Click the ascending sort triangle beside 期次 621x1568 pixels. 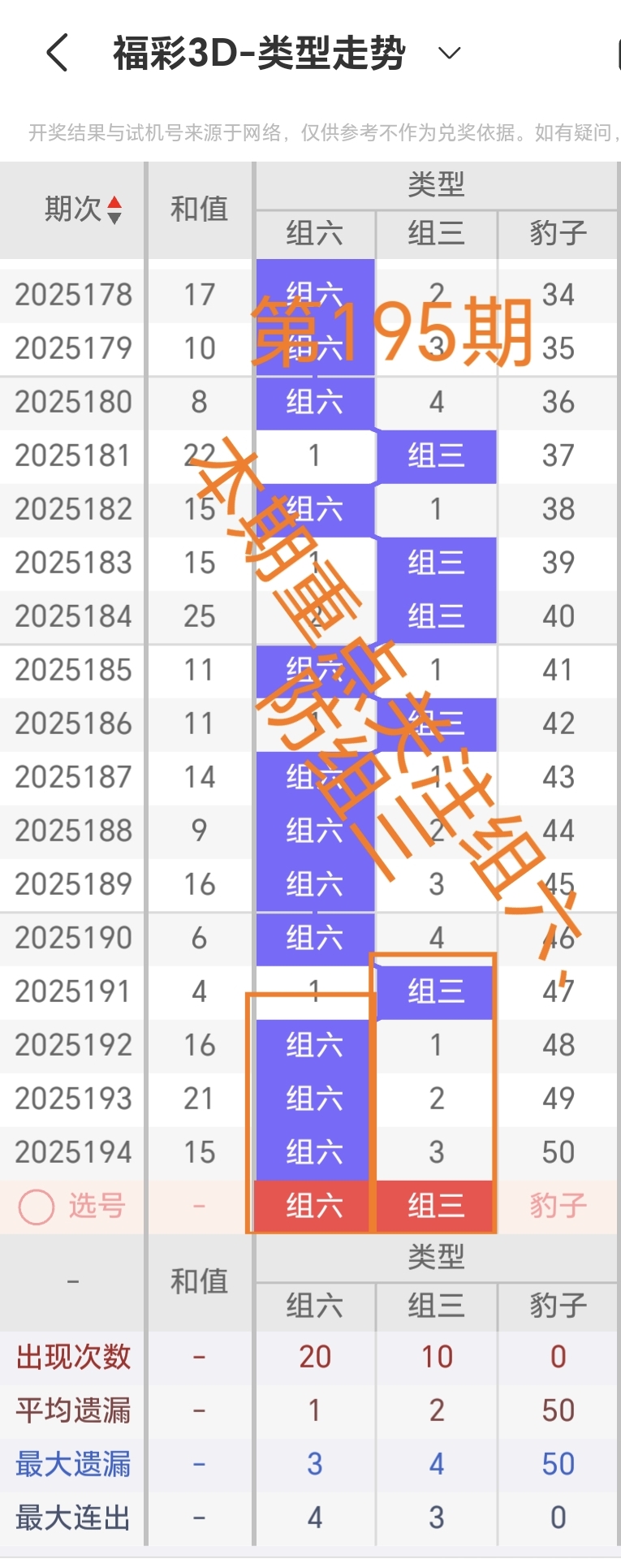tap(115, 203)
